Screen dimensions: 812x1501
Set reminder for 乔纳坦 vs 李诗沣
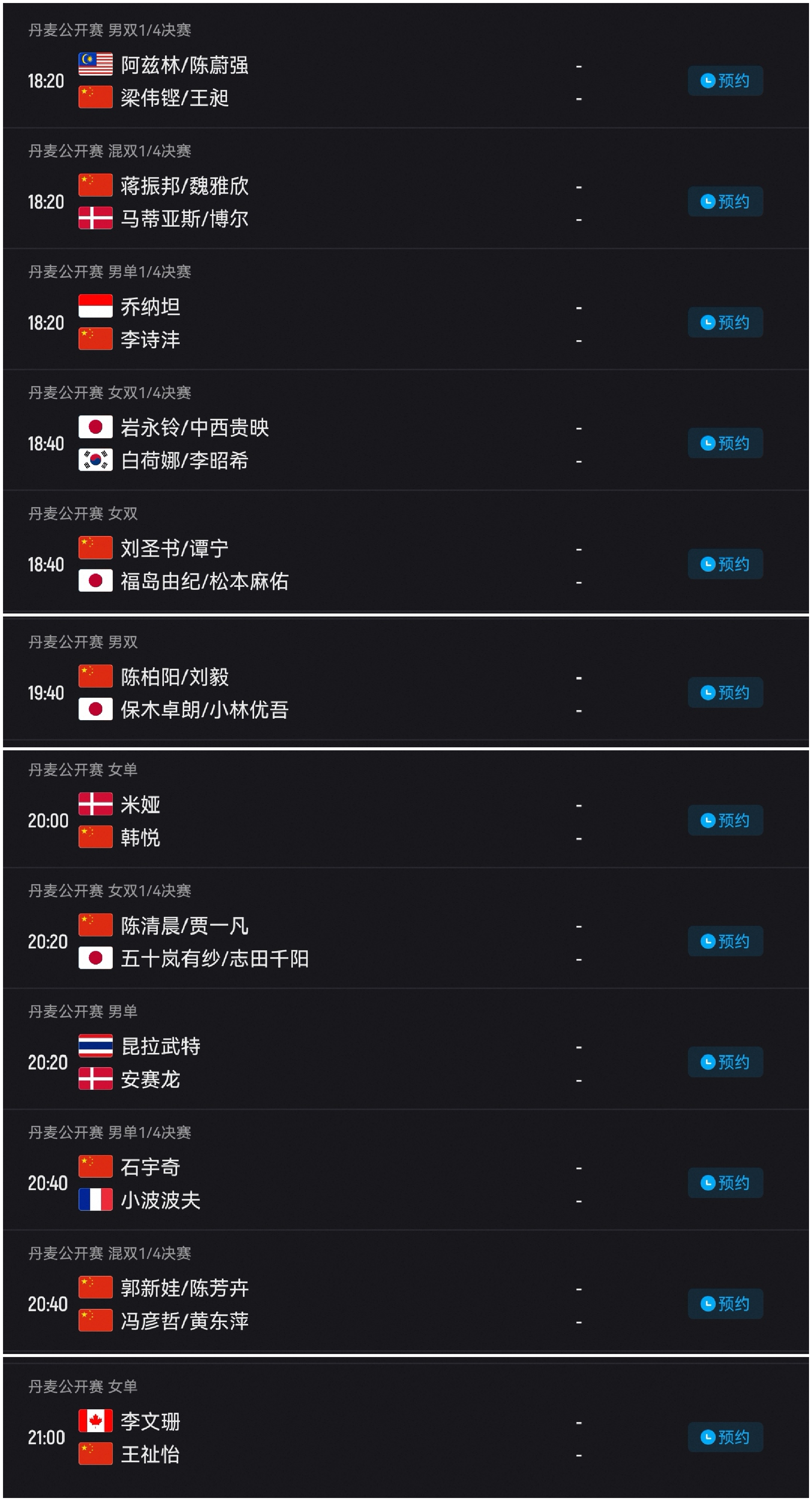coord(724,322)
